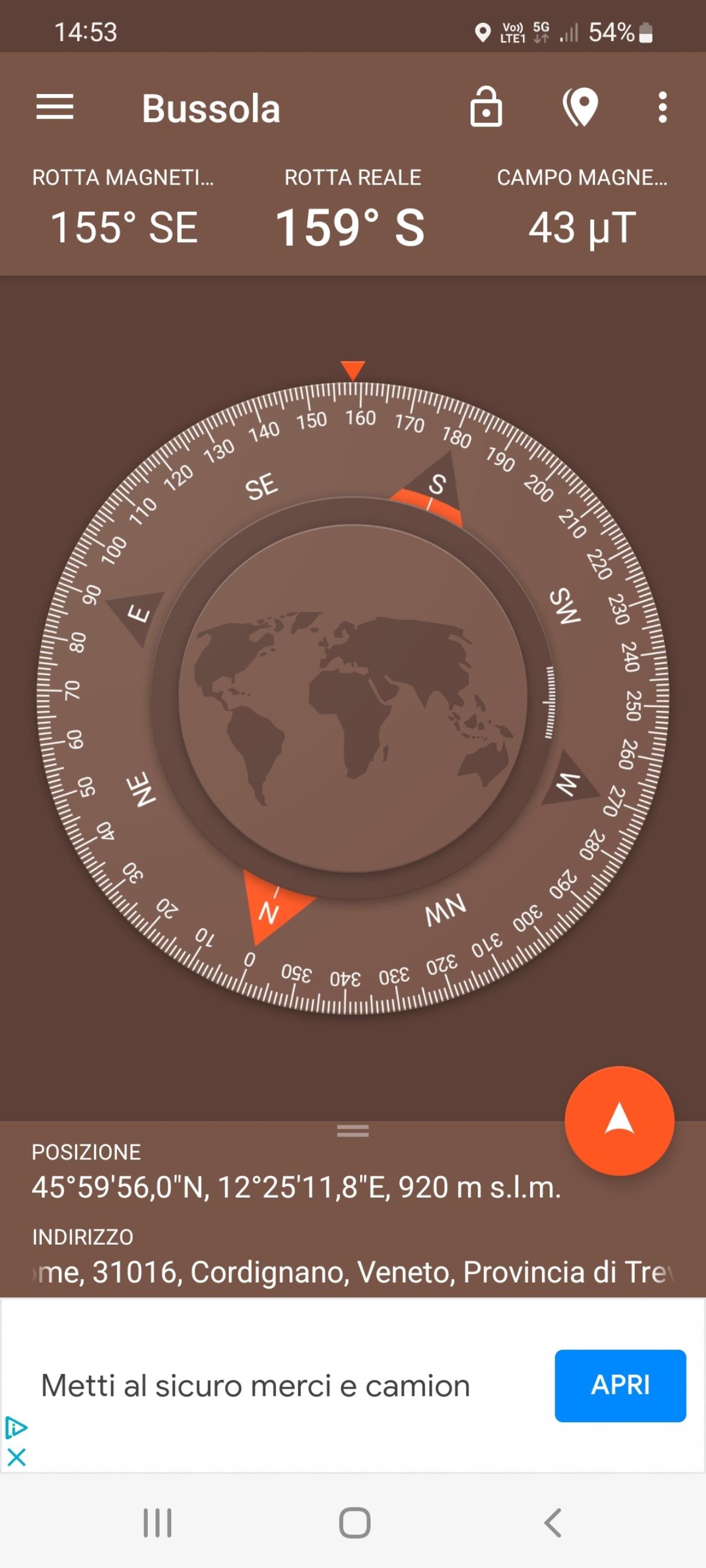Image resolution: width=706 pixels, height=1568 pixels.
Task: Tap the compass lock icon
Action: point(485,107)
